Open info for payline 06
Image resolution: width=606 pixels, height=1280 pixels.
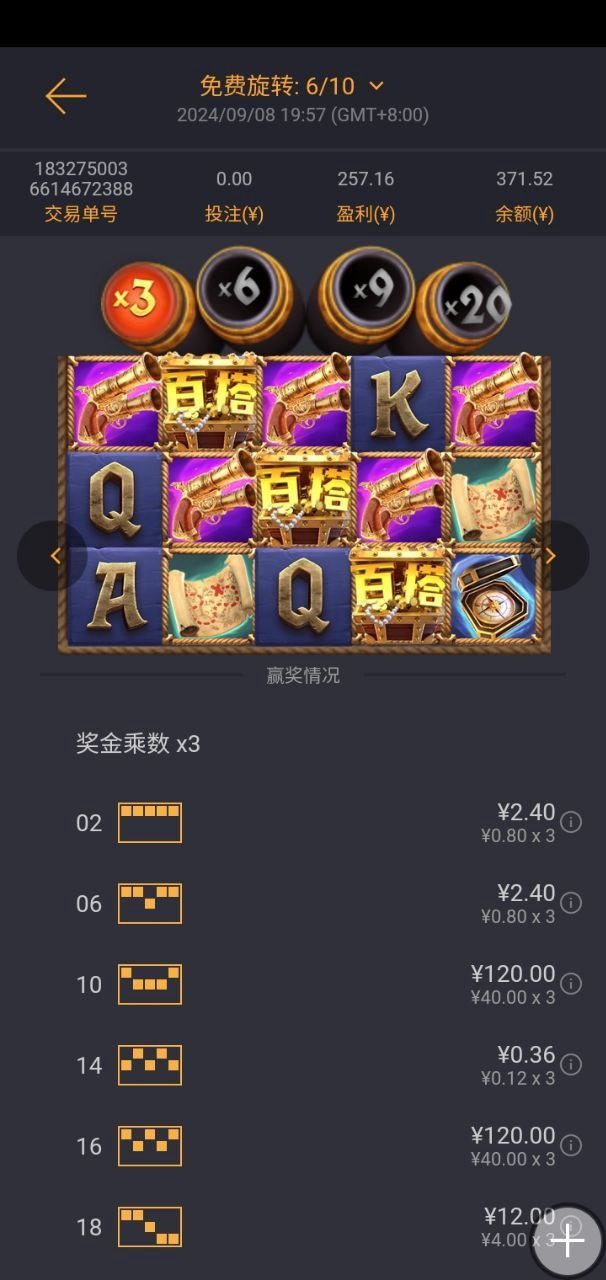(571, 903)
